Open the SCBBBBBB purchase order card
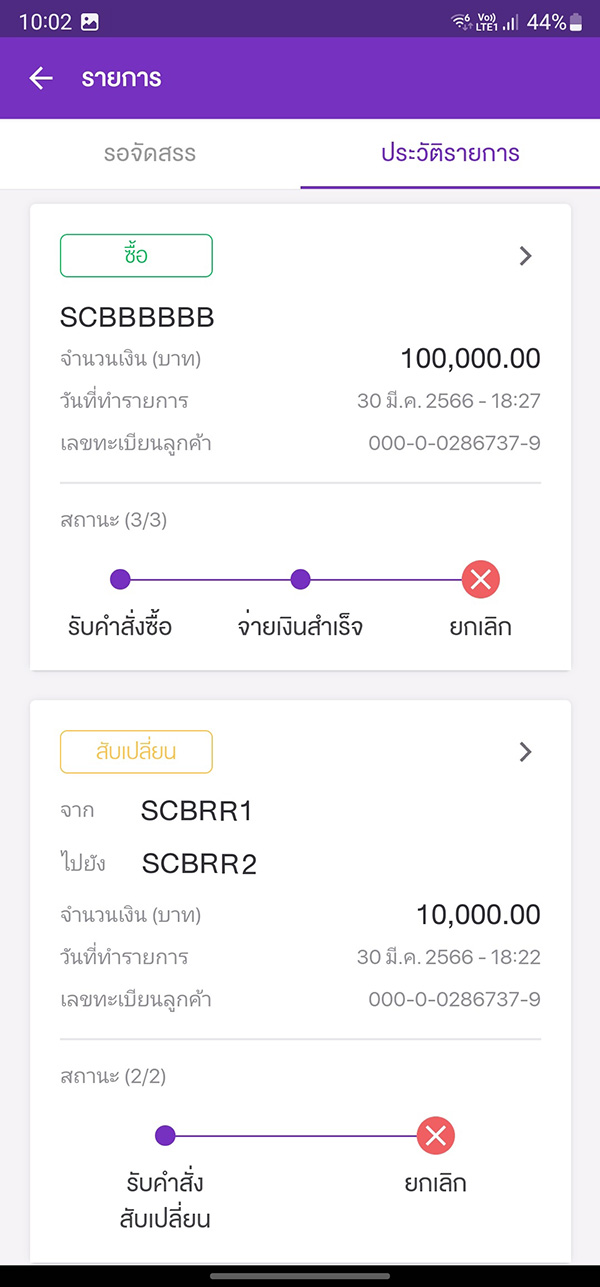Image resolution: width=600 pixels, height=1287 pixels. pyautogui.click(x=300, y=437)
